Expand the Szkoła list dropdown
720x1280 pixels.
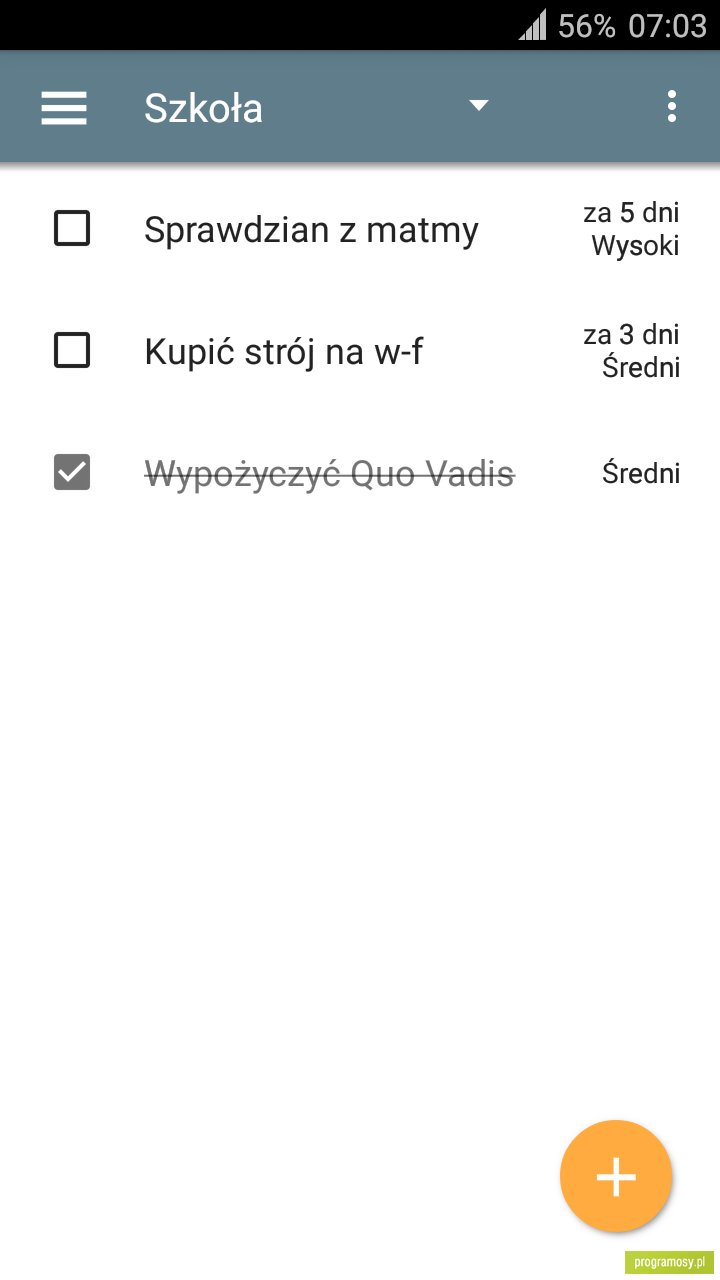tap(479, 106)
